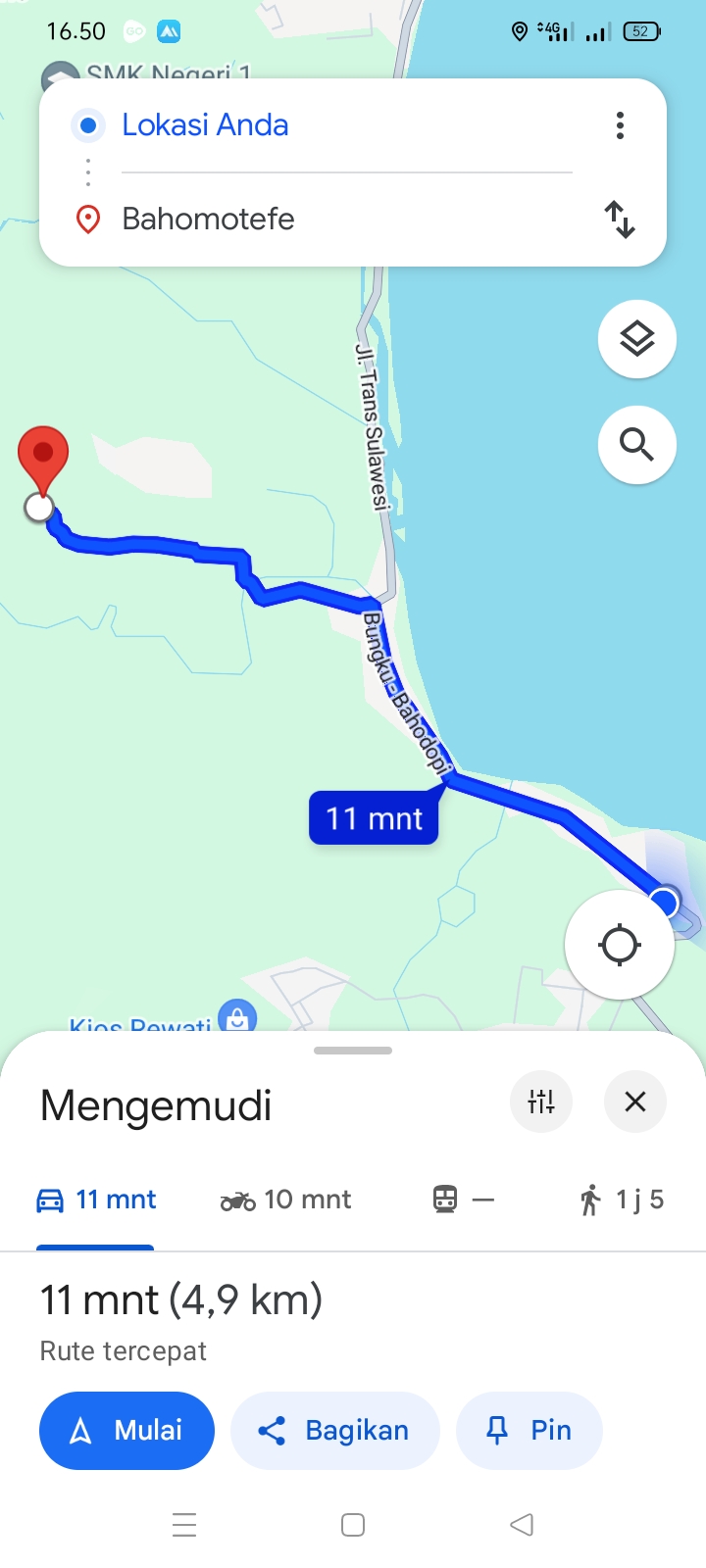
Task: Edit the Lokasi Anda starting point
Action: [x=346, y=125]
